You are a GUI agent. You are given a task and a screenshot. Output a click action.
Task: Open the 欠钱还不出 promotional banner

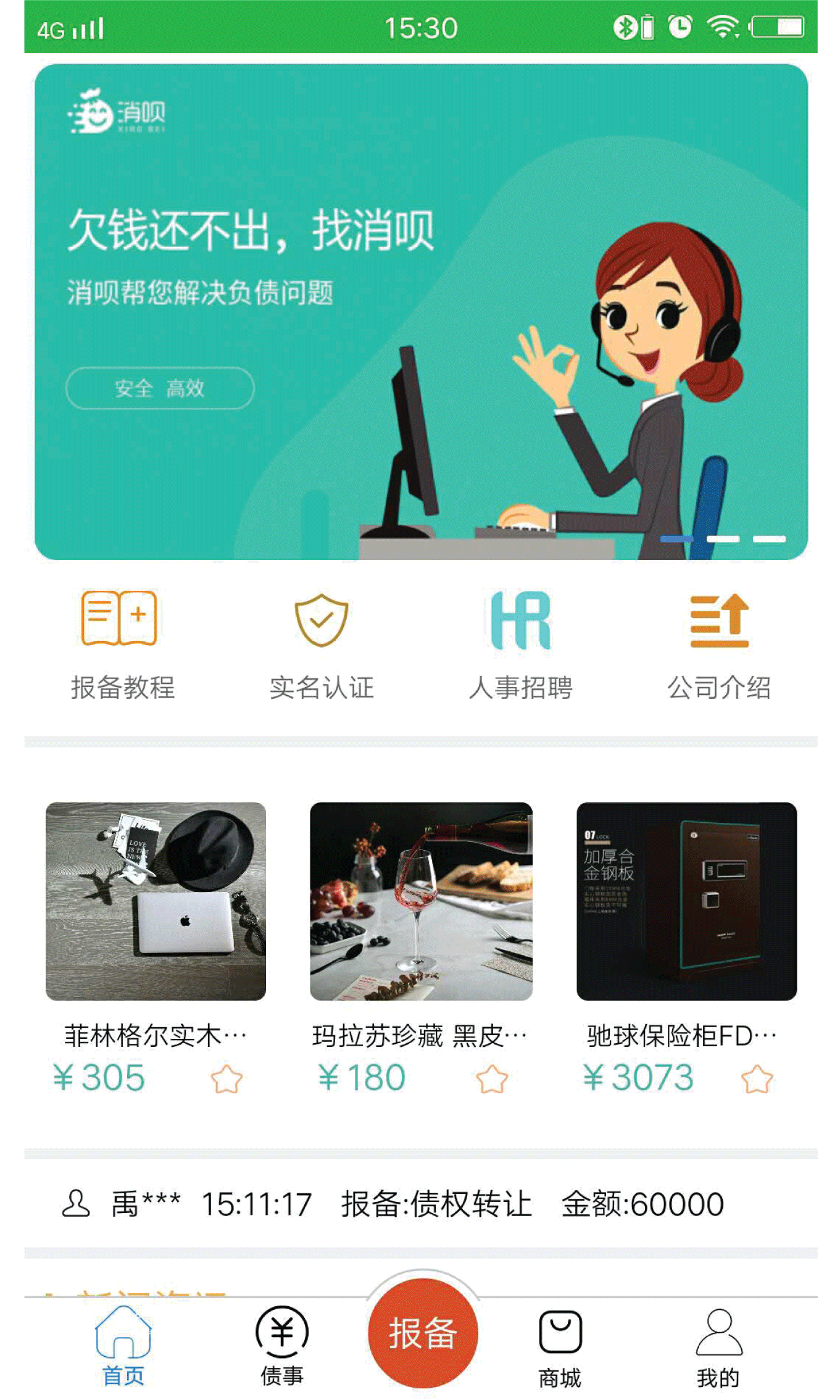tap(421, 312)
